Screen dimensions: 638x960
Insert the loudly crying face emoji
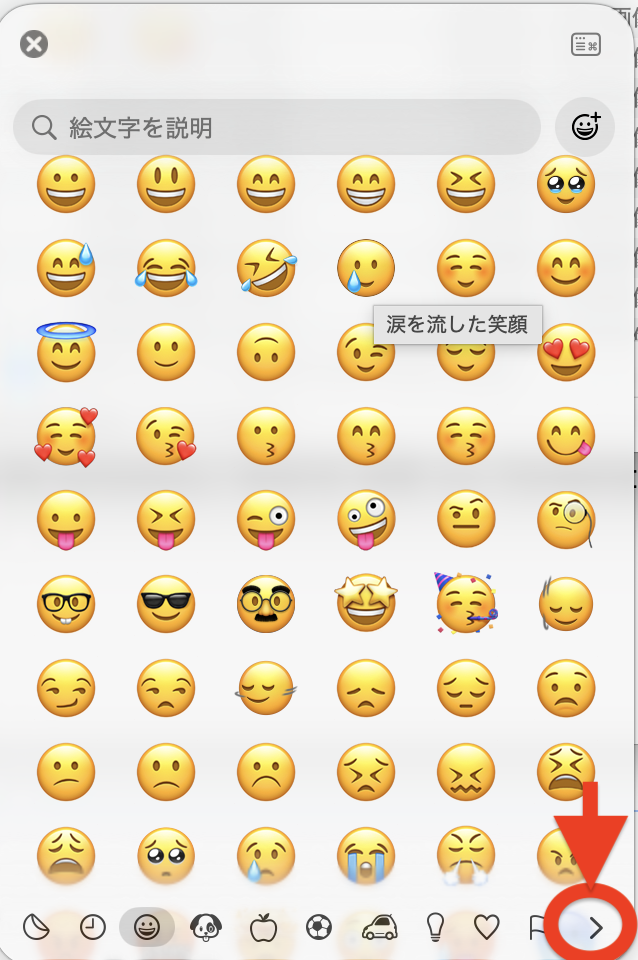(366, 855)
